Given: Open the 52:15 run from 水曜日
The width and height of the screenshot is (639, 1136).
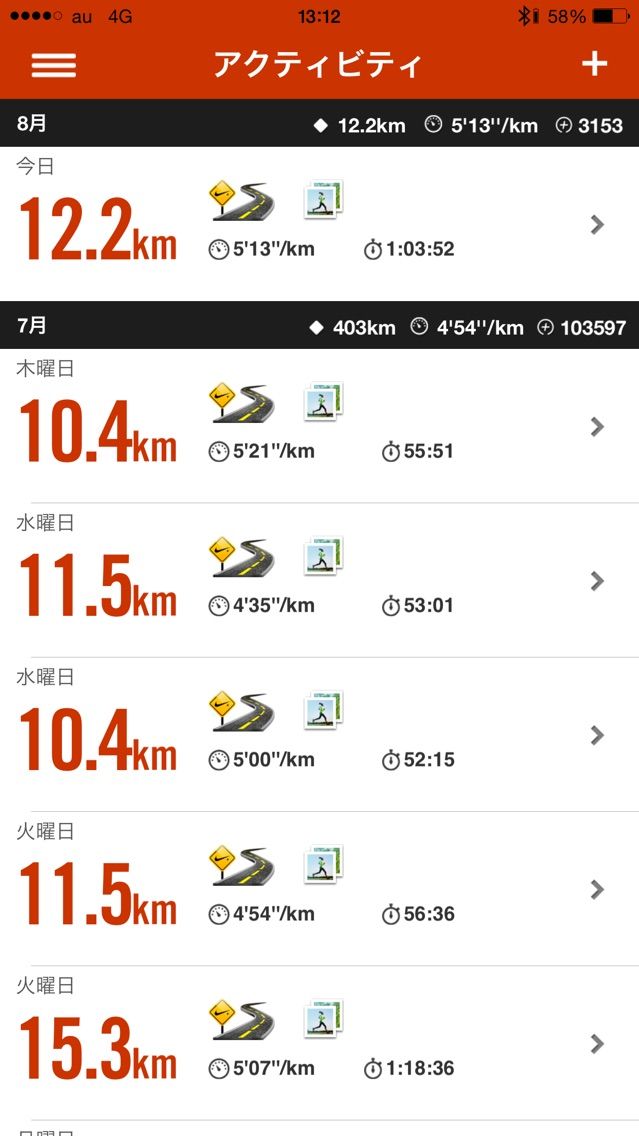Looking at the screenshot, I should 320,735.
